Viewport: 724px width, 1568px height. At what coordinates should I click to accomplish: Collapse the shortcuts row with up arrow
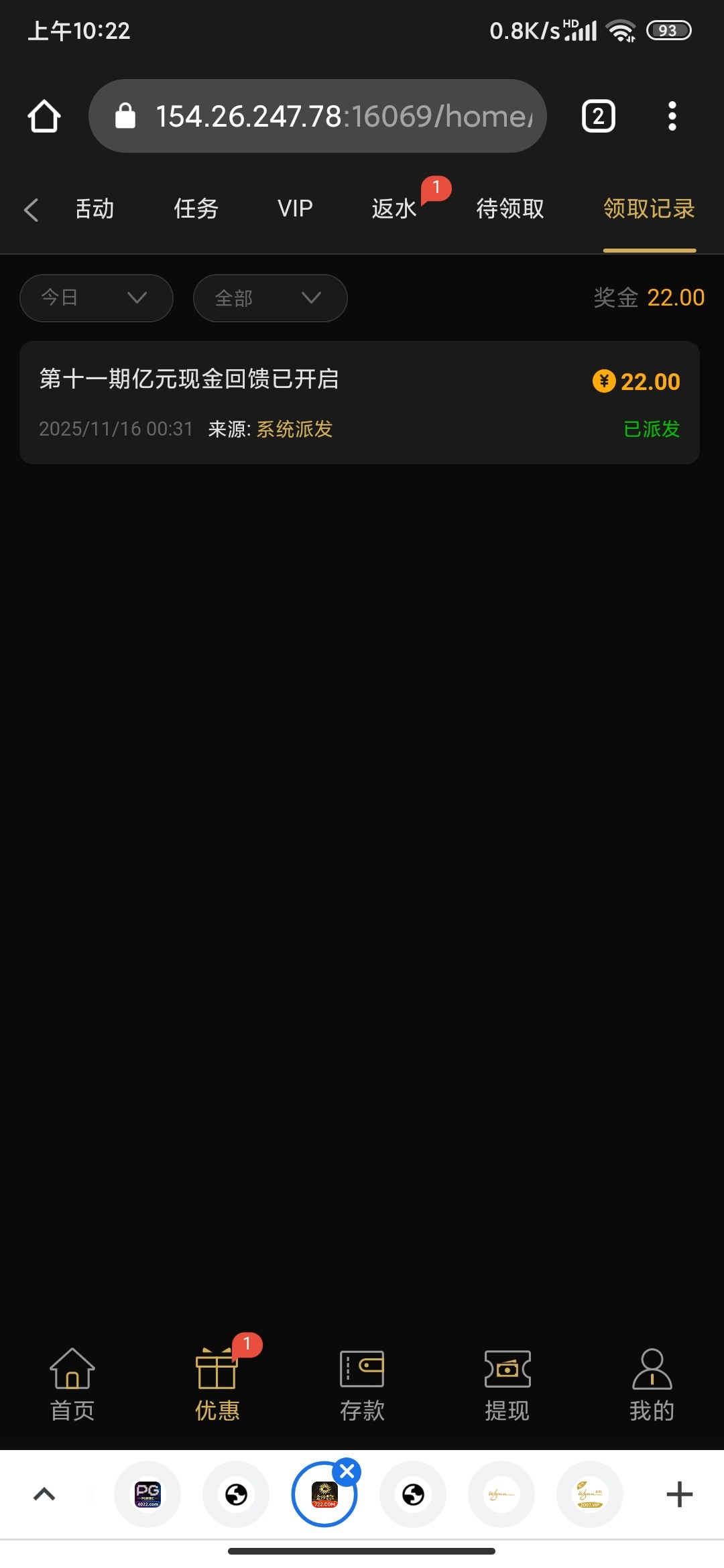tap(44, 1494)
